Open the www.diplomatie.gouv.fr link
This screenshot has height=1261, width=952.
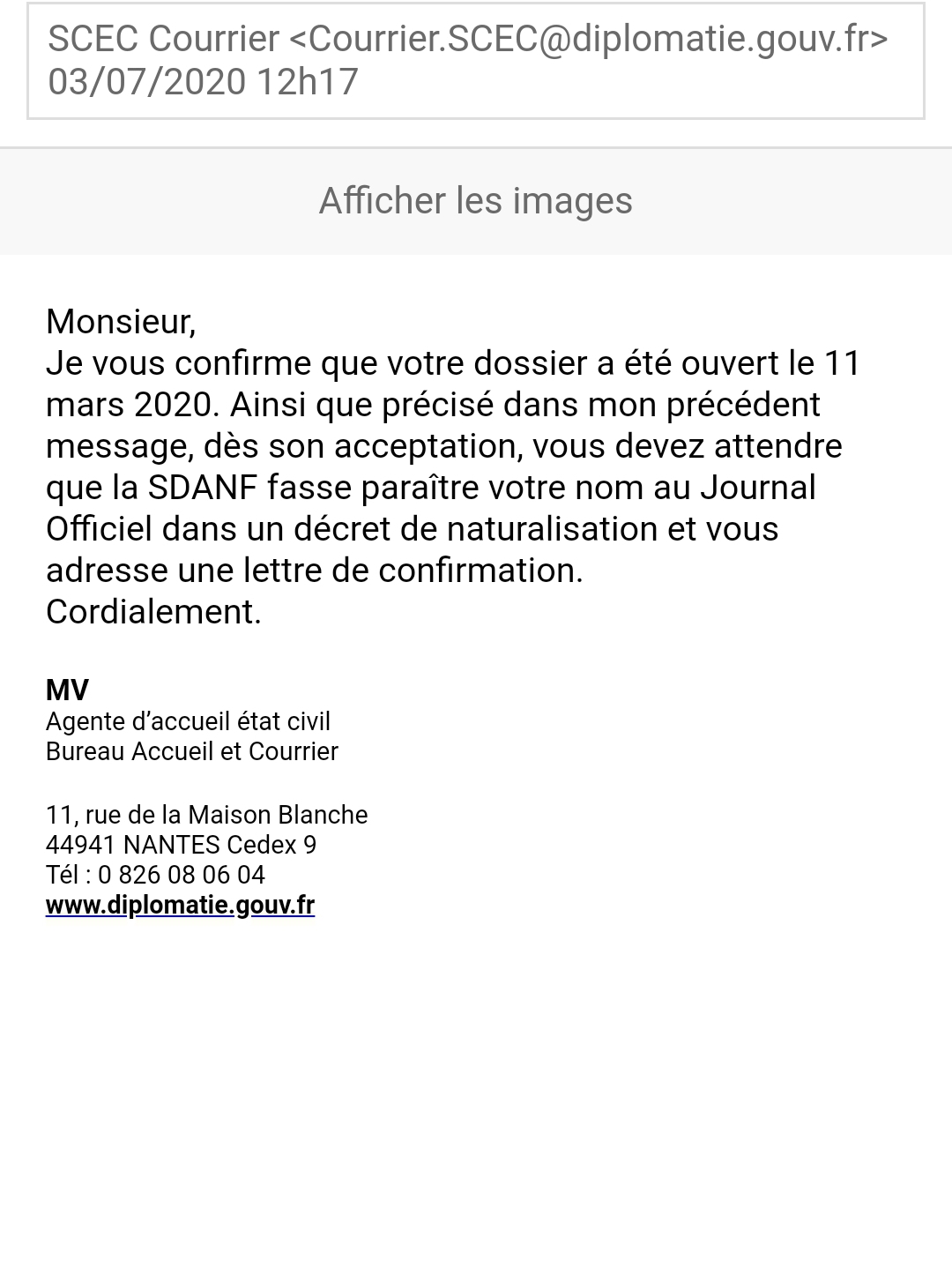(x=180, y=905)
